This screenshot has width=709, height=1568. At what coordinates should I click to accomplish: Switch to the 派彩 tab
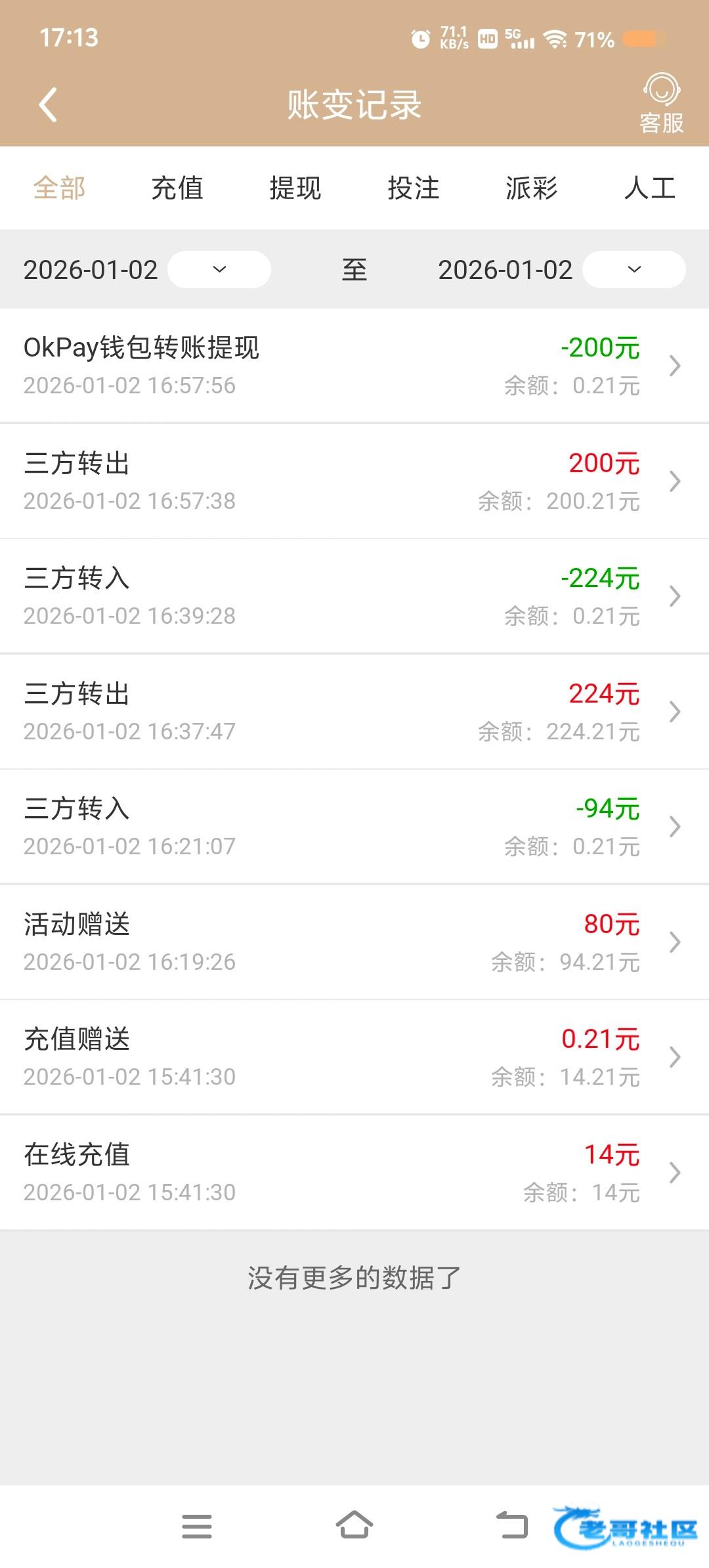[x=532, y=188]
